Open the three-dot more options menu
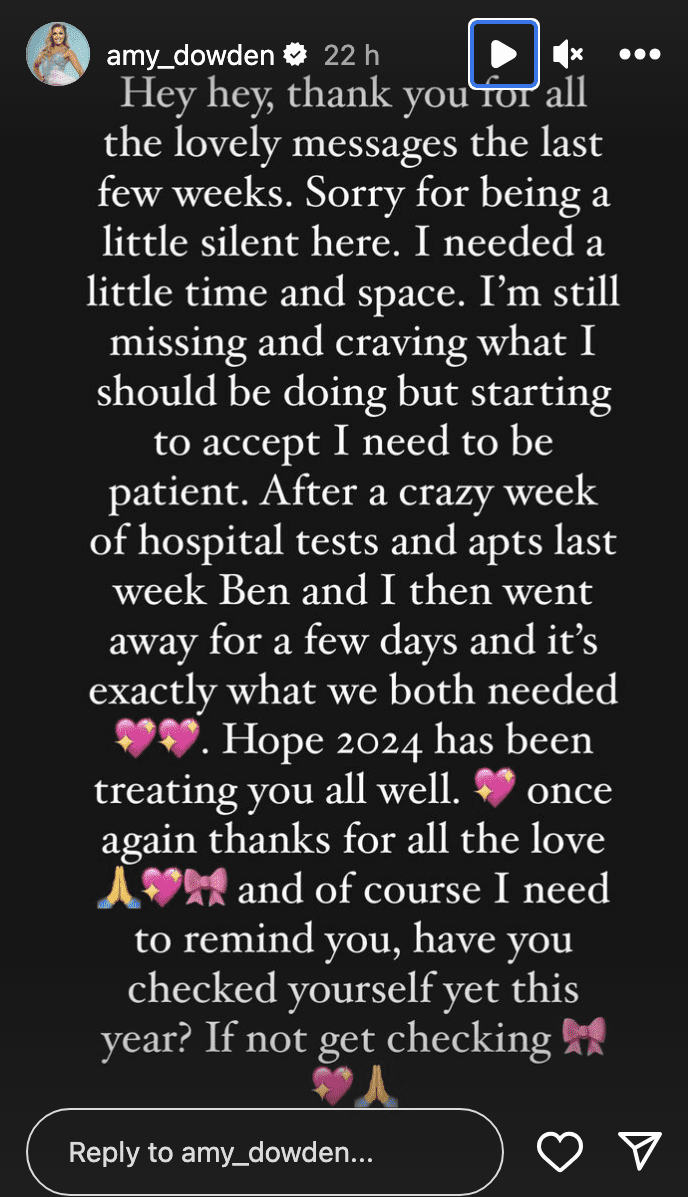688x1197 pixels. tap(639, 54)
